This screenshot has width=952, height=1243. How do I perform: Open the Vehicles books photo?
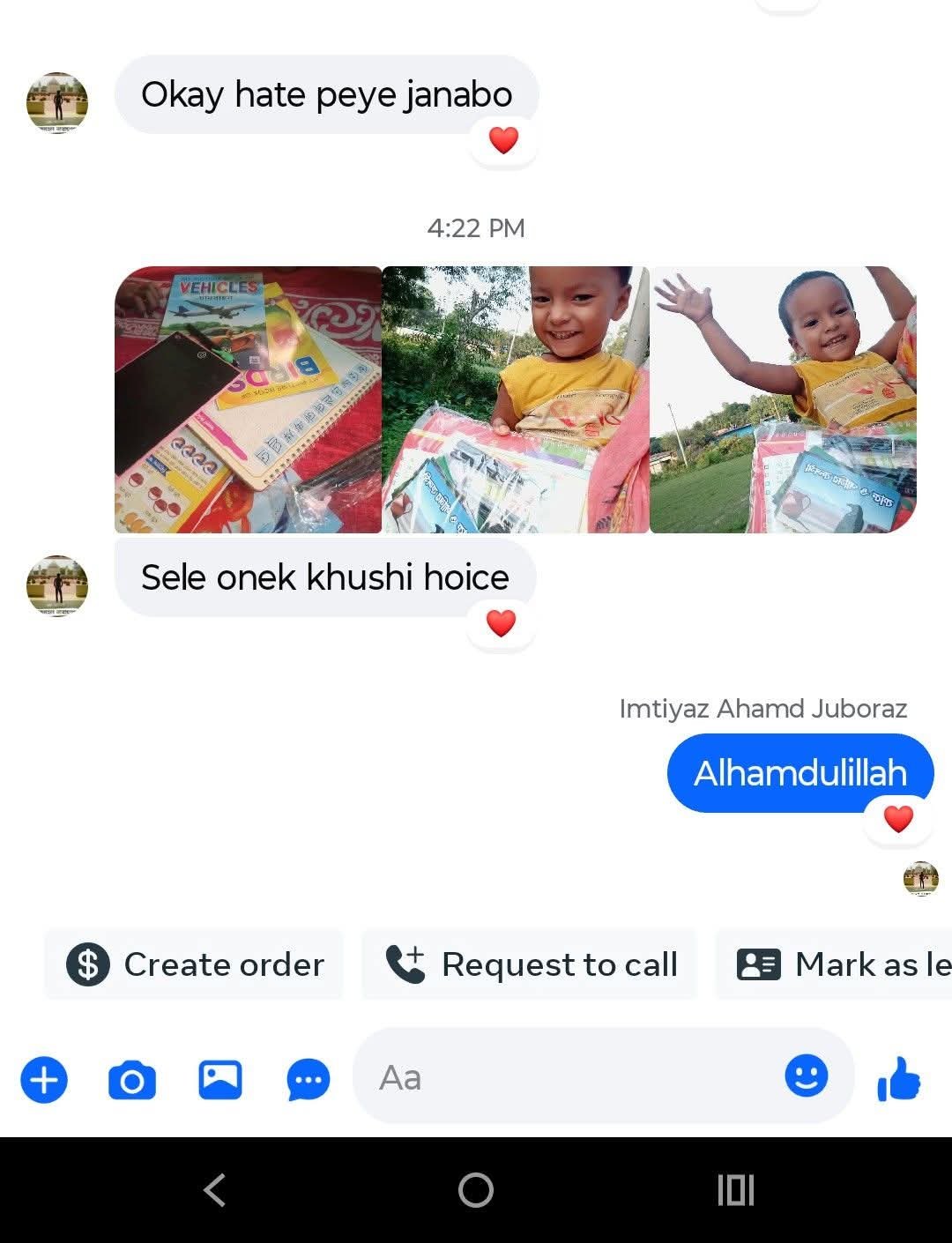pyautogui.click(x=248, y=399)
